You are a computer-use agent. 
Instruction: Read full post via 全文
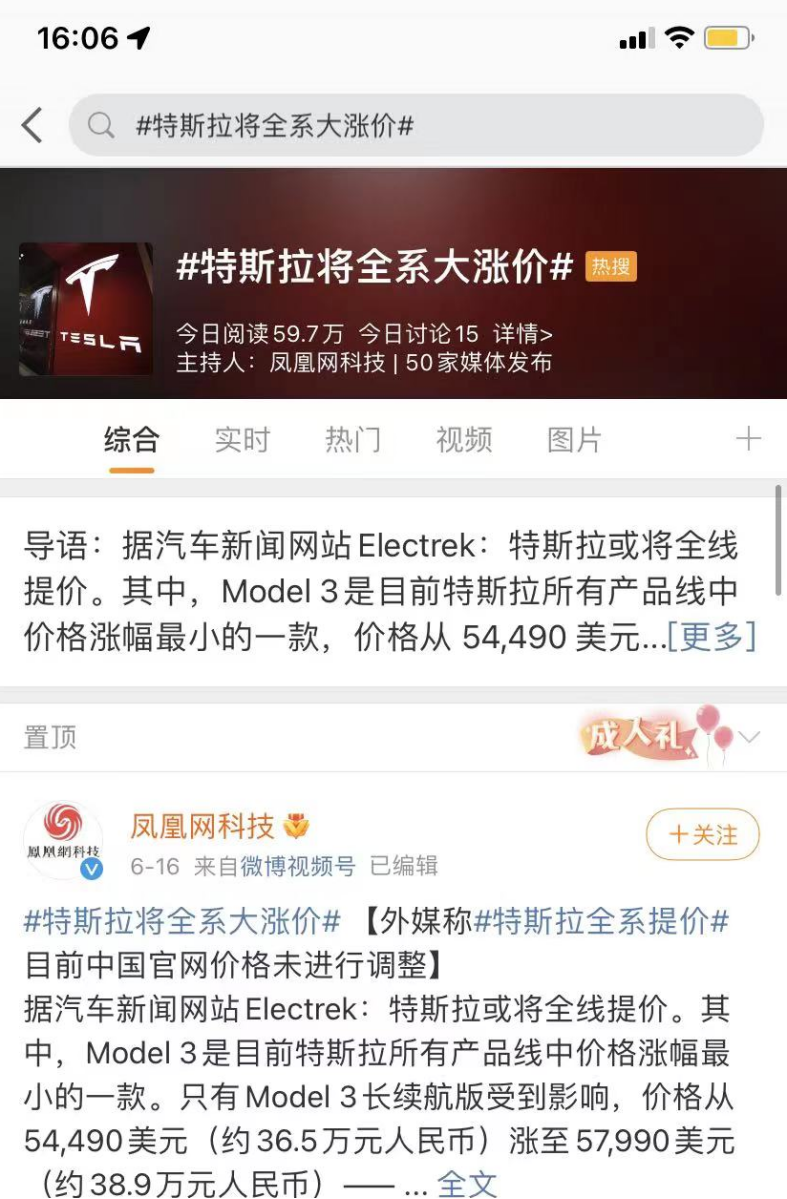coord(467,1184)
